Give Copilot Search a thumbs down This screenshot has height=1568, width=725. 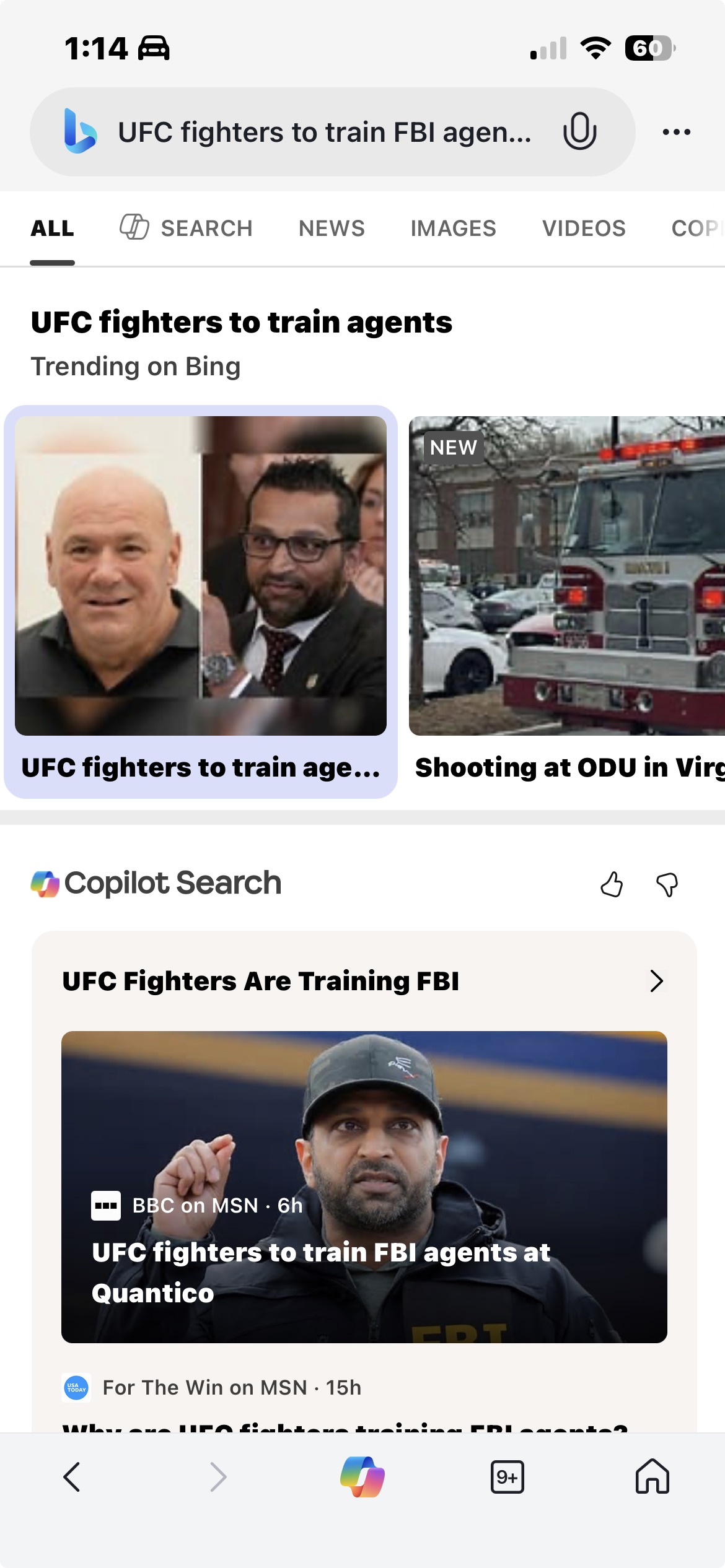tap(667, 884)
